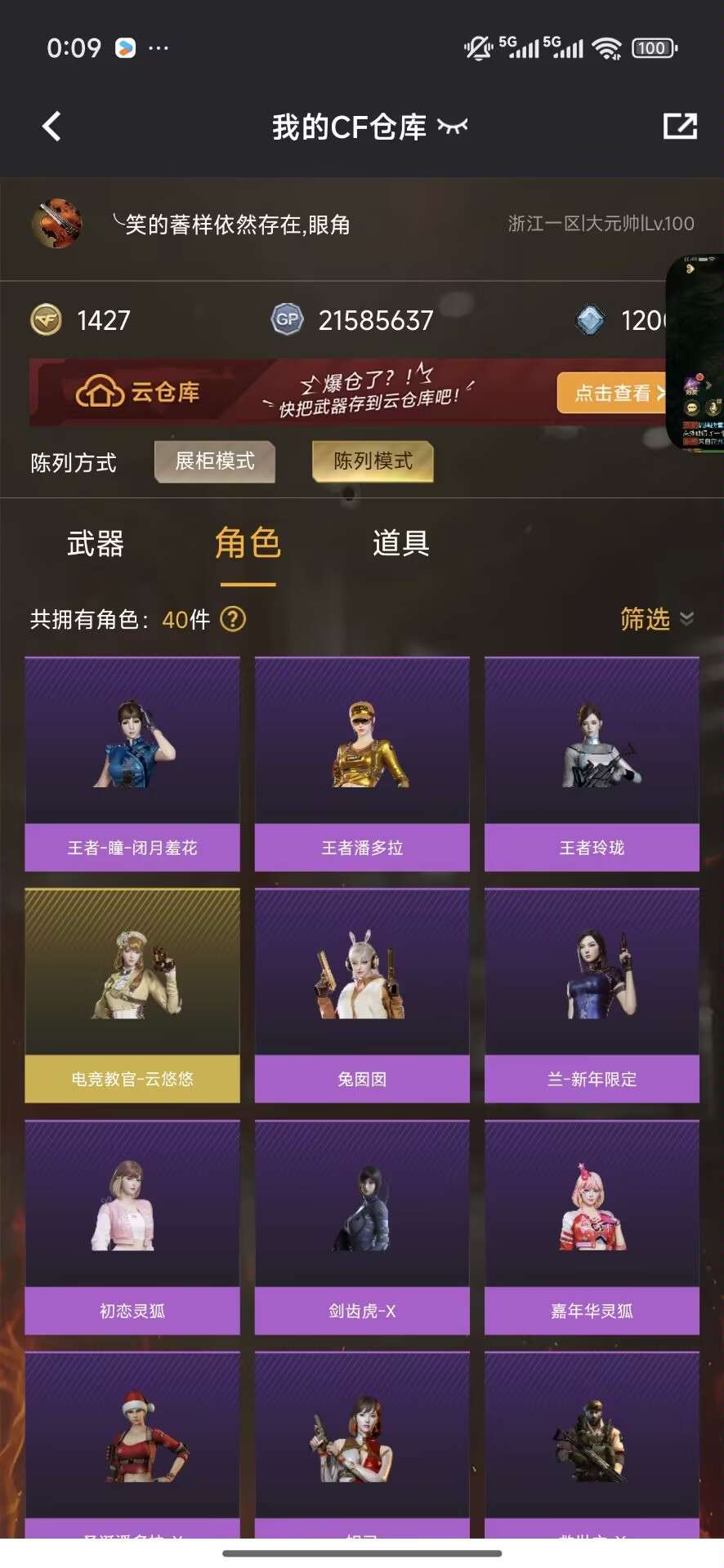Screen dimensions: 724x1568
Task: Open the 王者潘多拉 character card
Action: 362,764
